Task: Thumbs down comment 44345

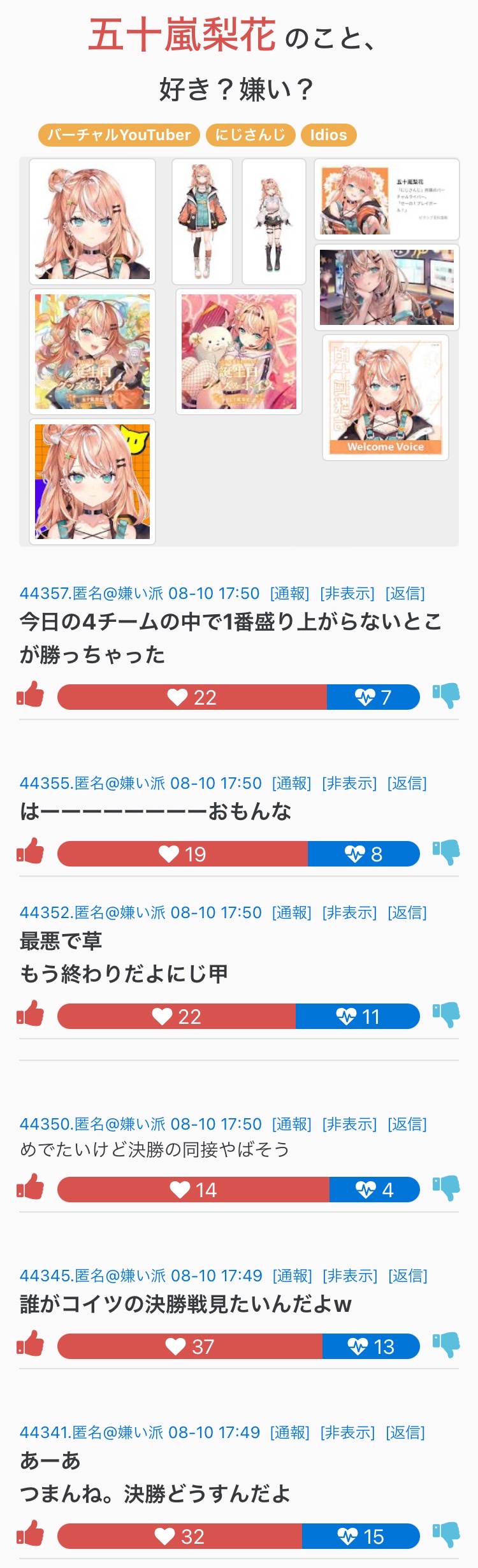Action: point(446,1345)
